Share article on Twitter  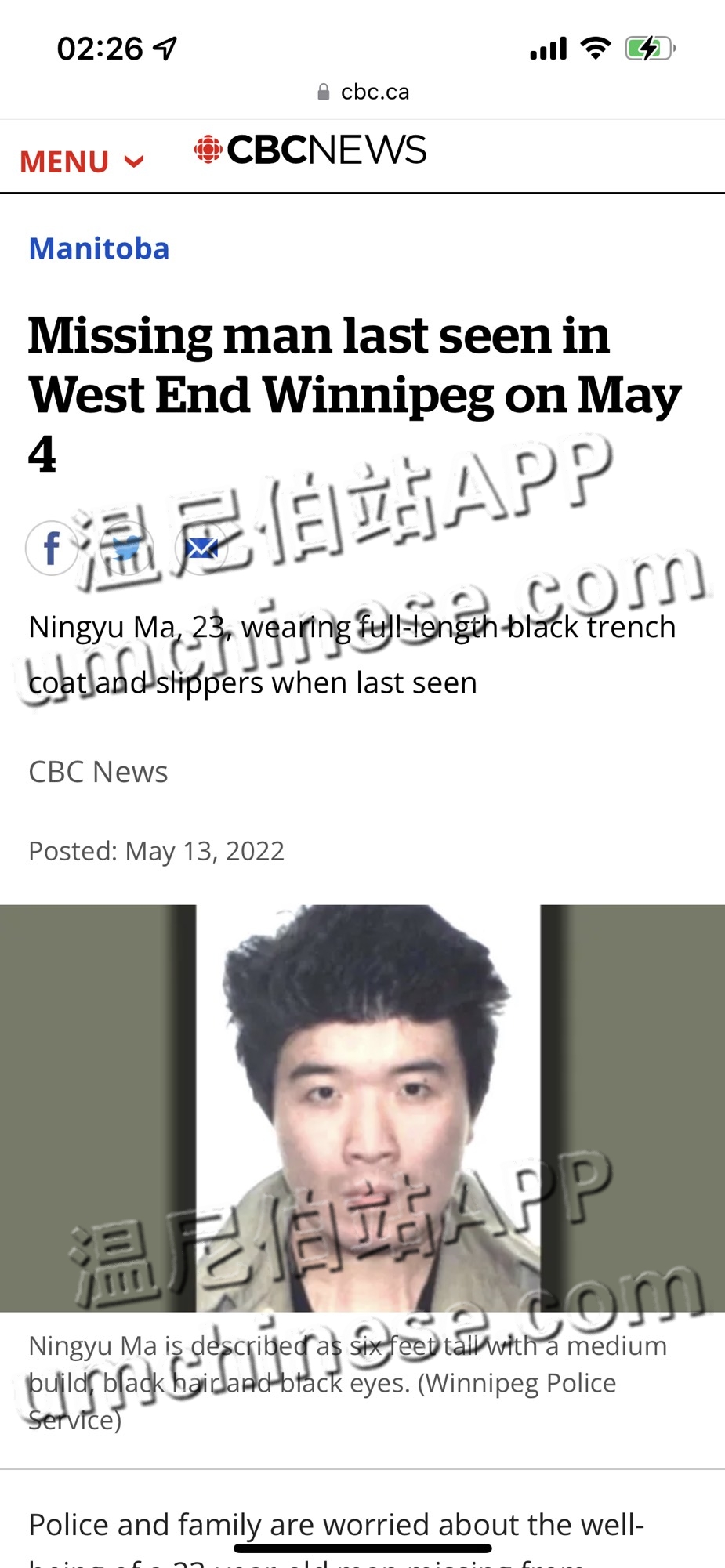click(x=127, y=549)
